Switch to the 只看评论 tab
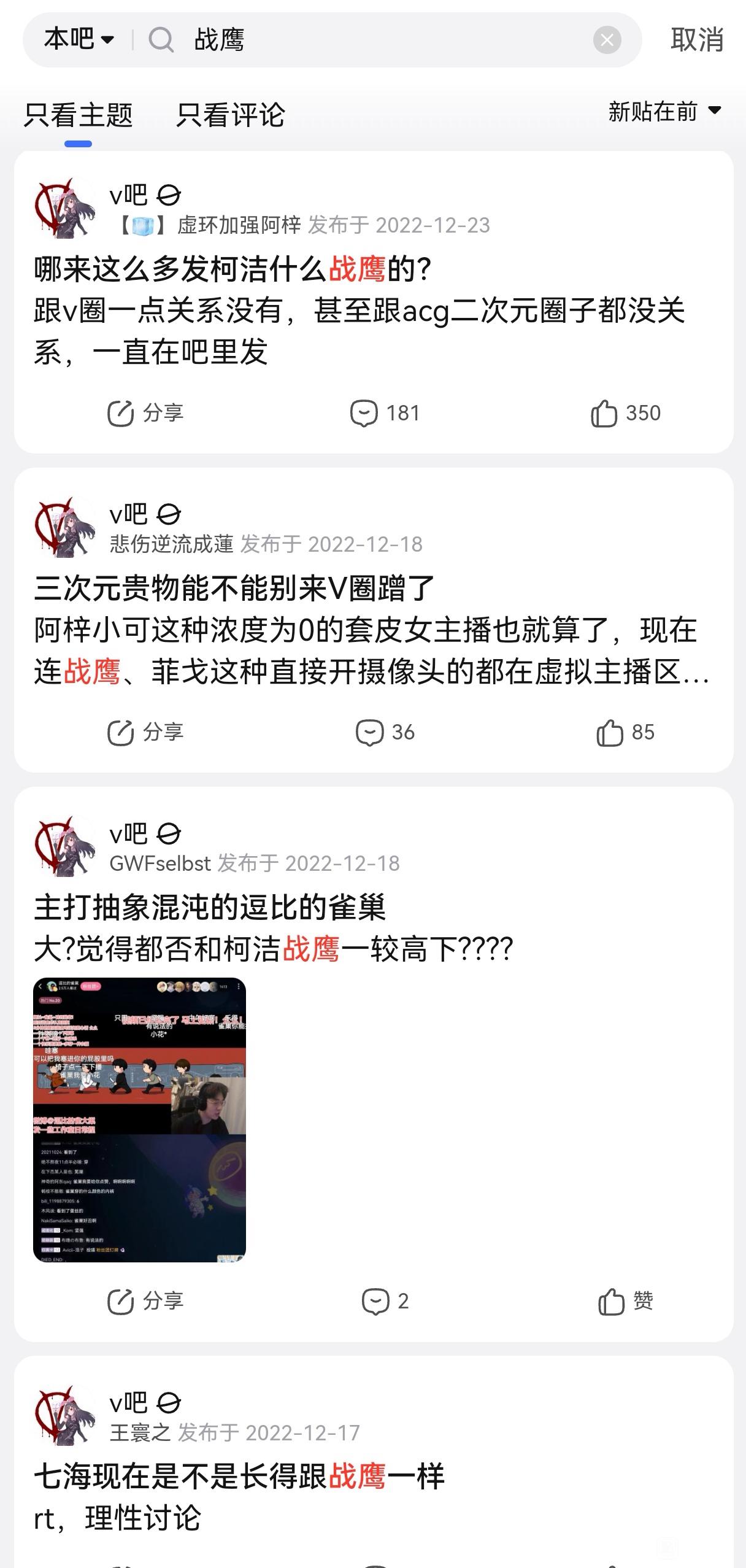 [x=230, y=115]
